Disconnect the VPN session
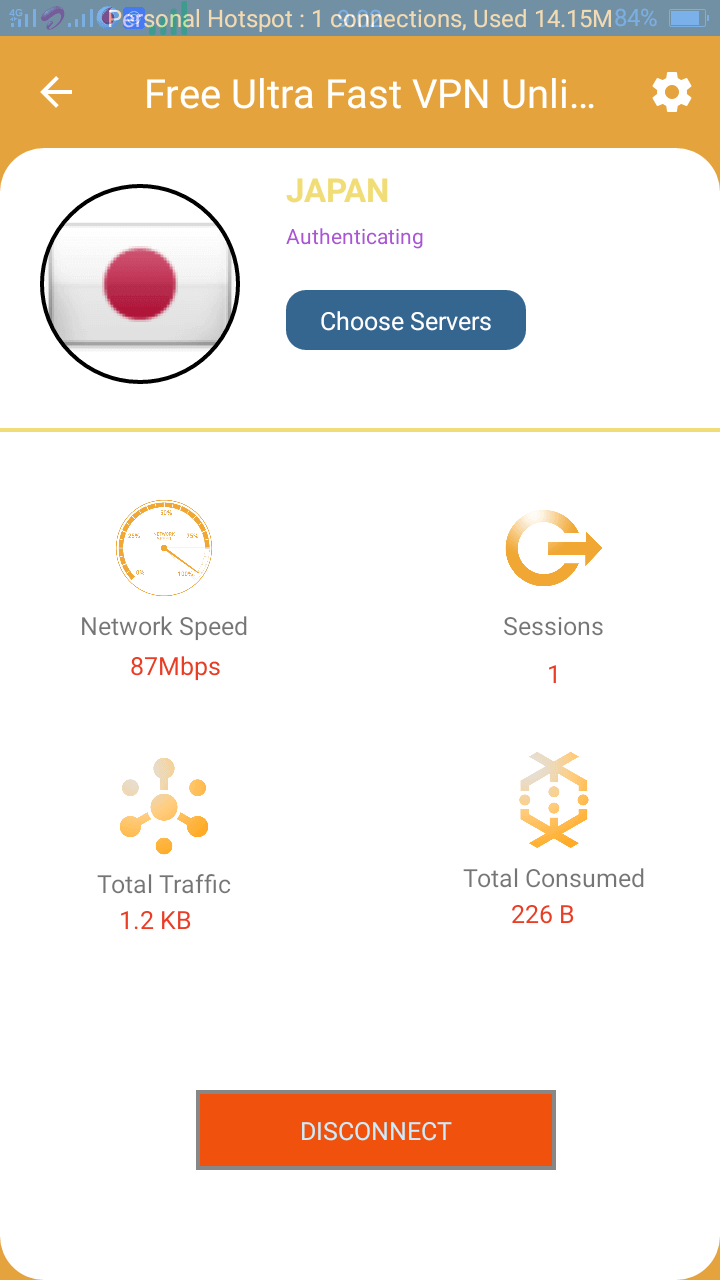Viewport: 720px width, 1280px height. 376,1130
